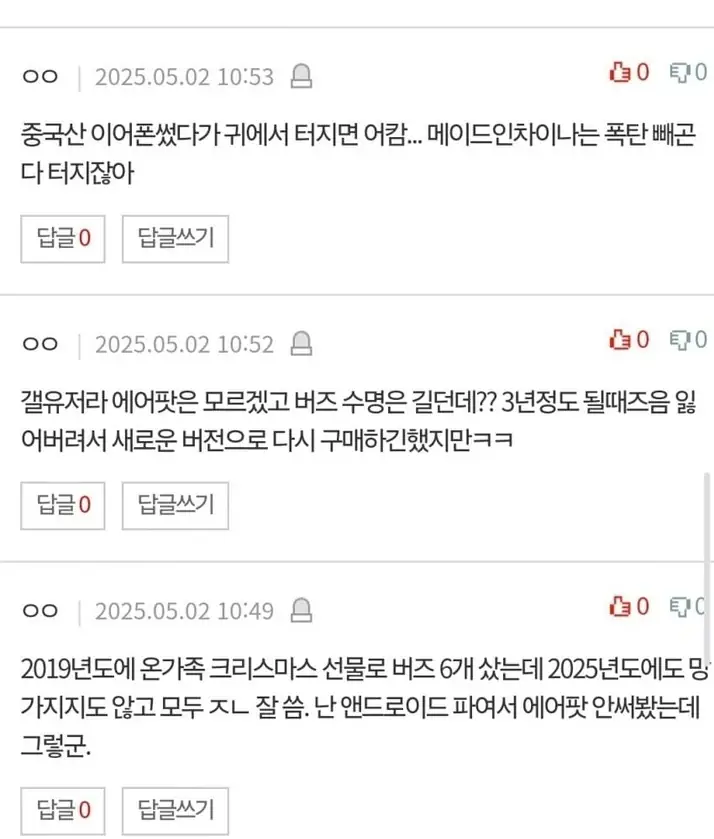This screenshot has height=839, width=714.
Task: Like the 10:52 comment about Buds lifespan
Action: [x=628, y=340]
